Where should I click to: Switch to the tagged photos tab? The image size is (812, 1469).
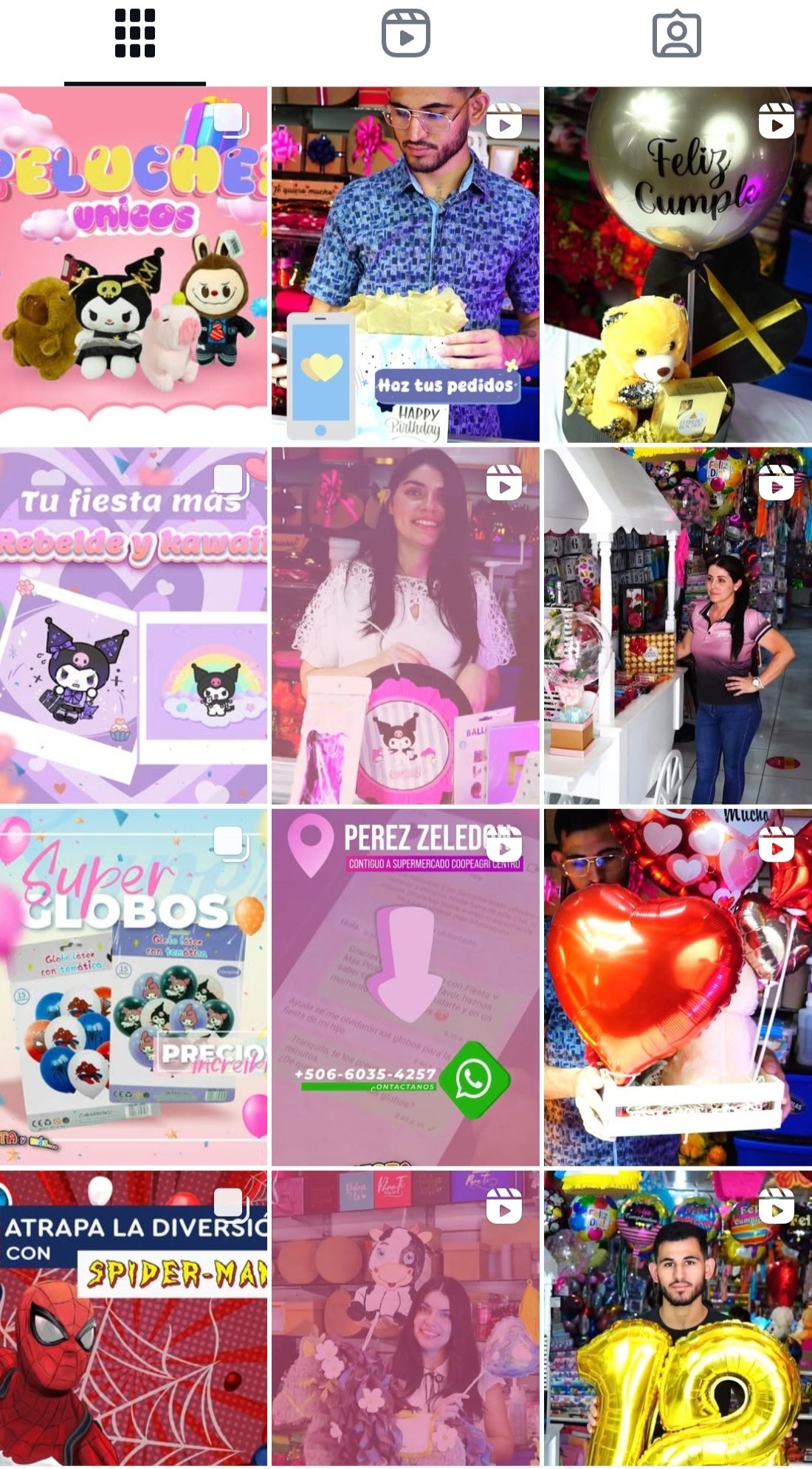676,34
